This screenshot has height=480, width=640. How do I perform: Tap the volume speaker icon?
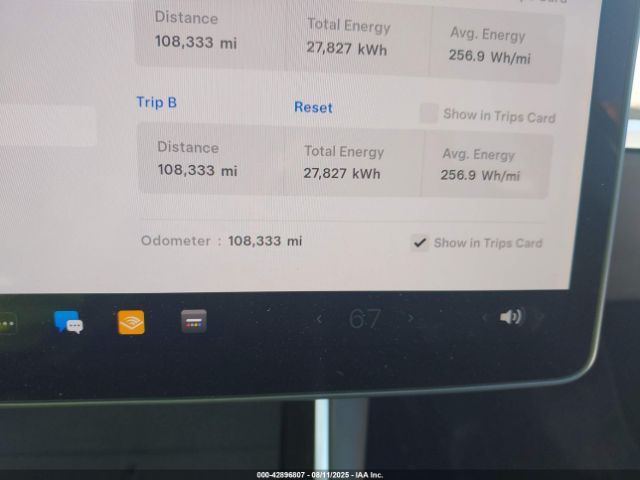click(511, 317)
